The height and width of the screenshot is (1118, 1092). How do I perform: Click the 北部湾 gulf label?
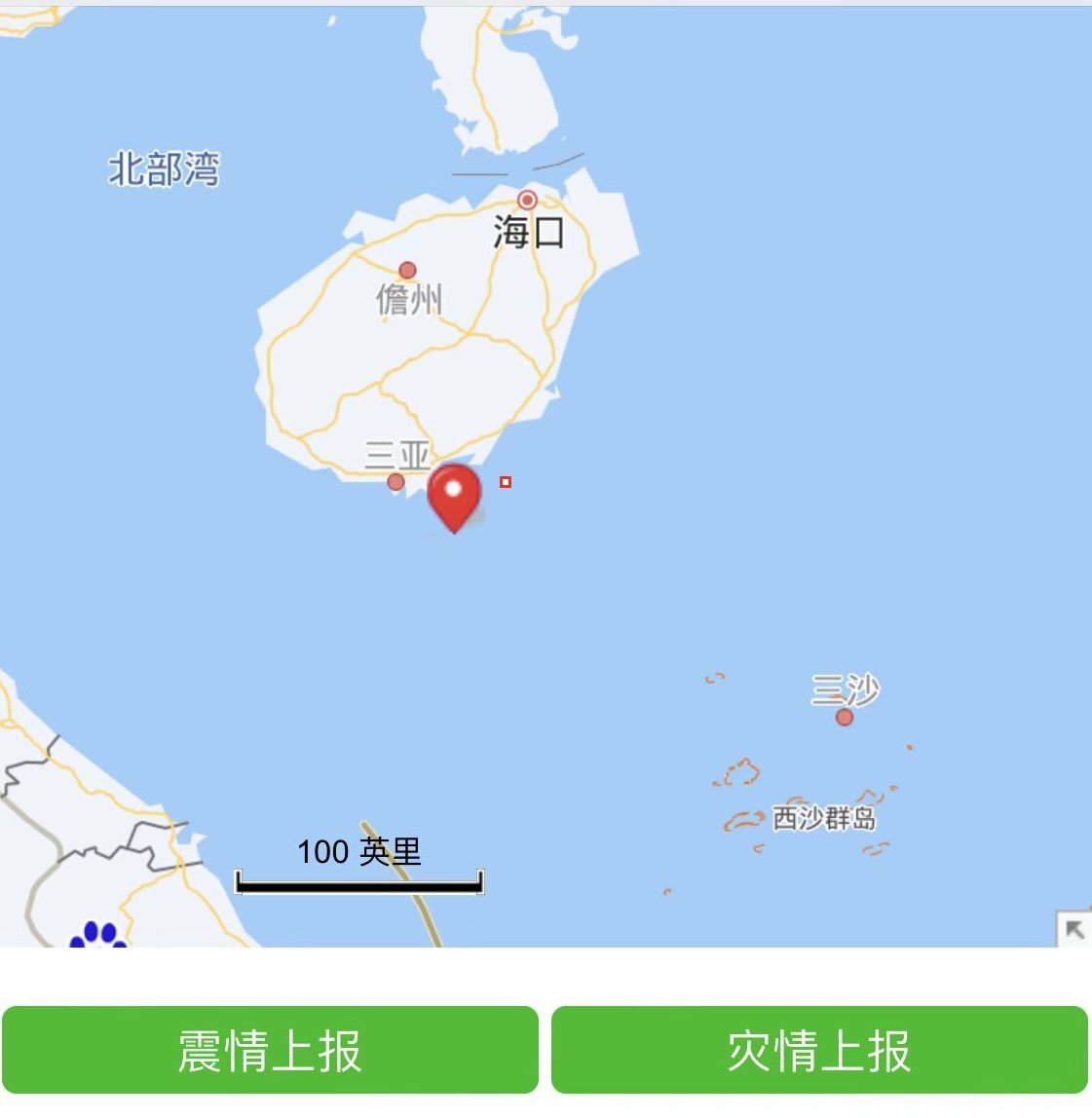click(166, 167)
